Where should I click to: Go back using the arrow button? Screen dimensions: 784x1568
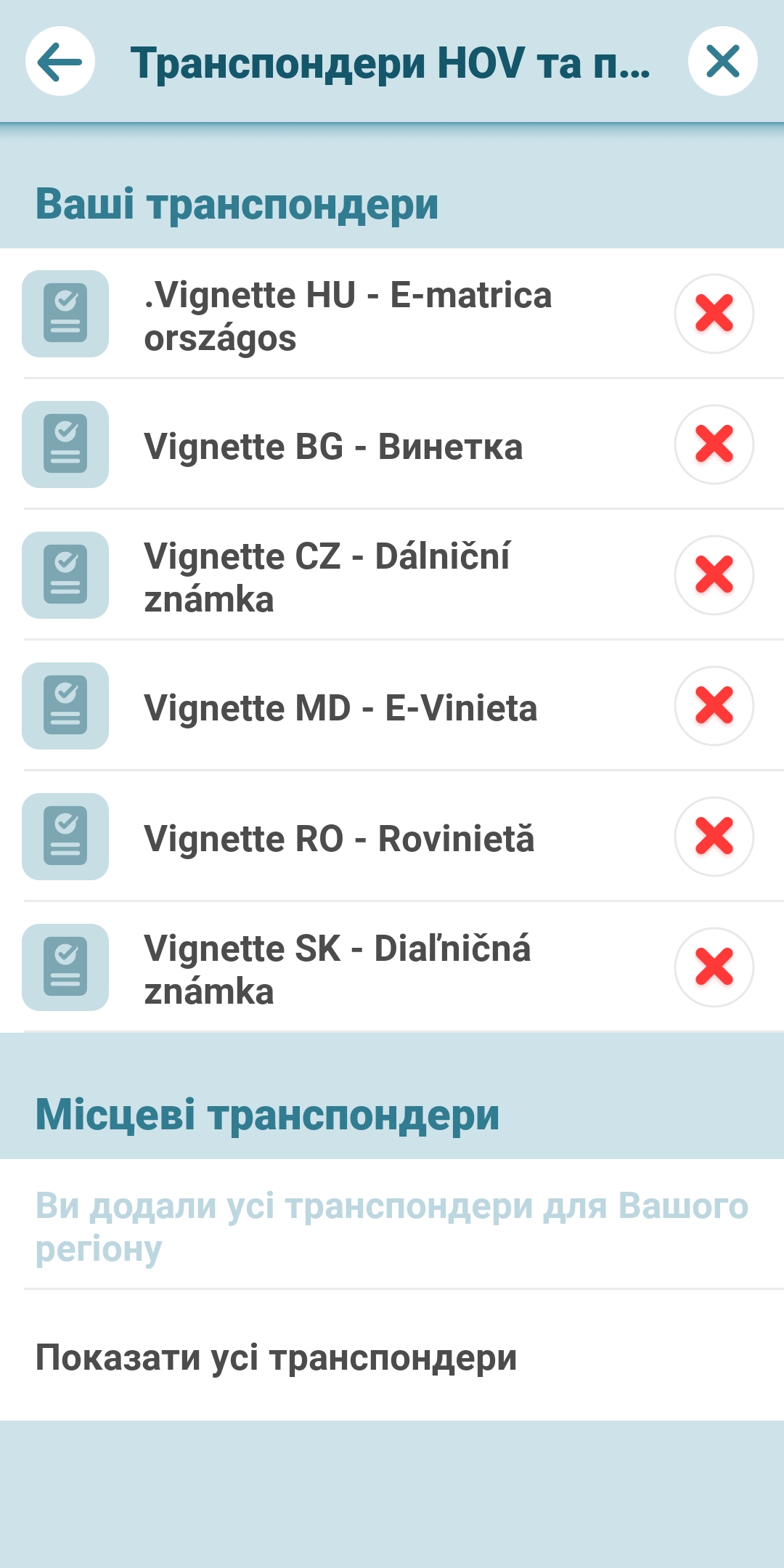click(x=60, y=61)
